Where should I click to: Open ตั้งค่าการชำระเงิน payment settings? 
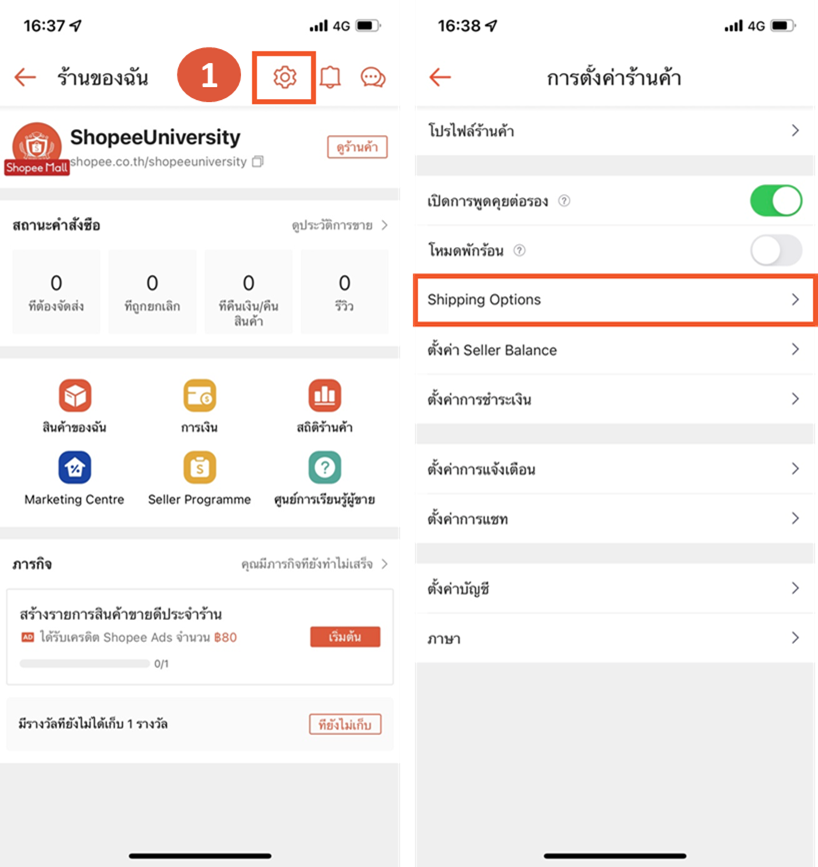click(x=614, y=399)
